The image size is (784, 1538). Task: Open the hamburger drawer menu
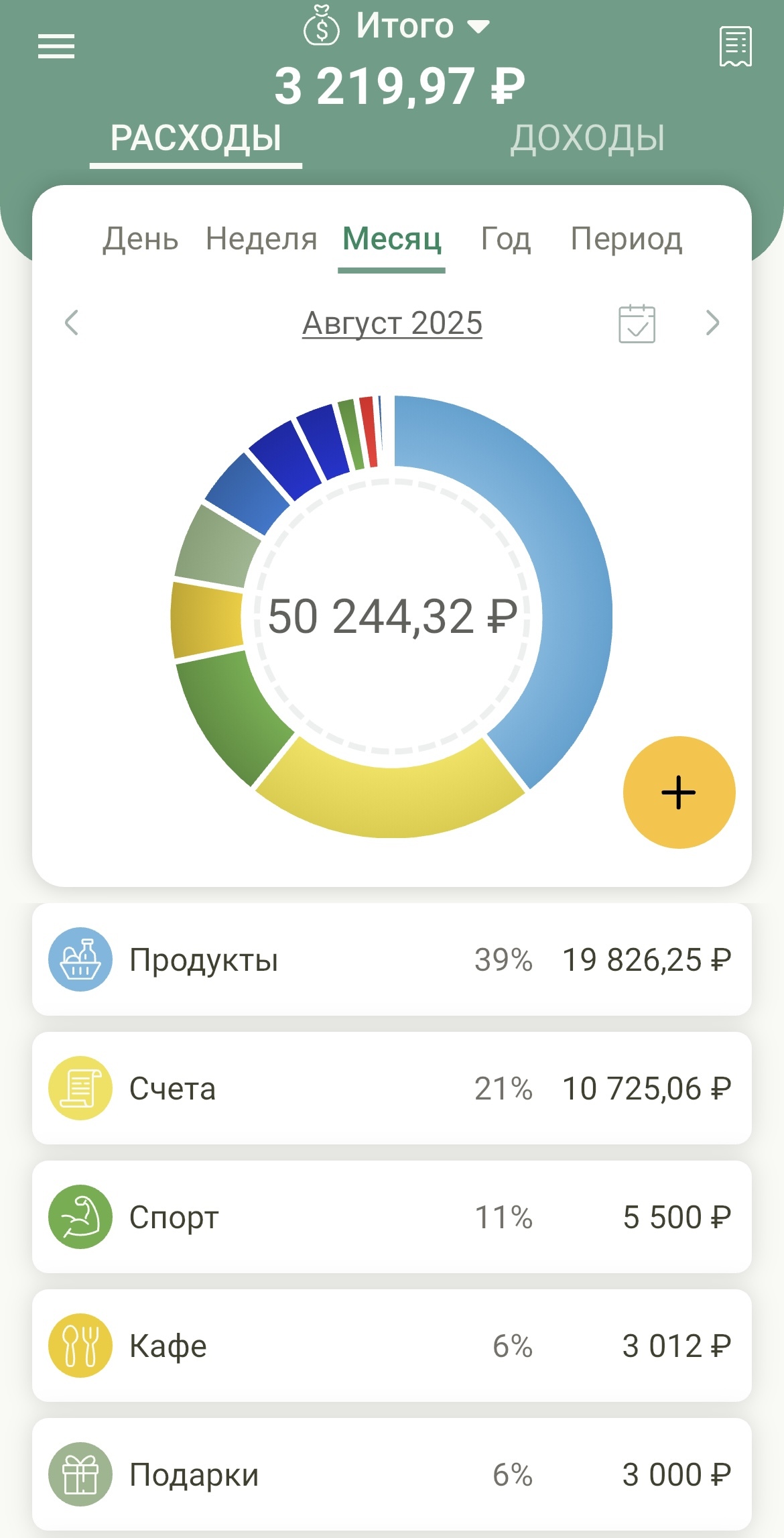click(56, 46)
